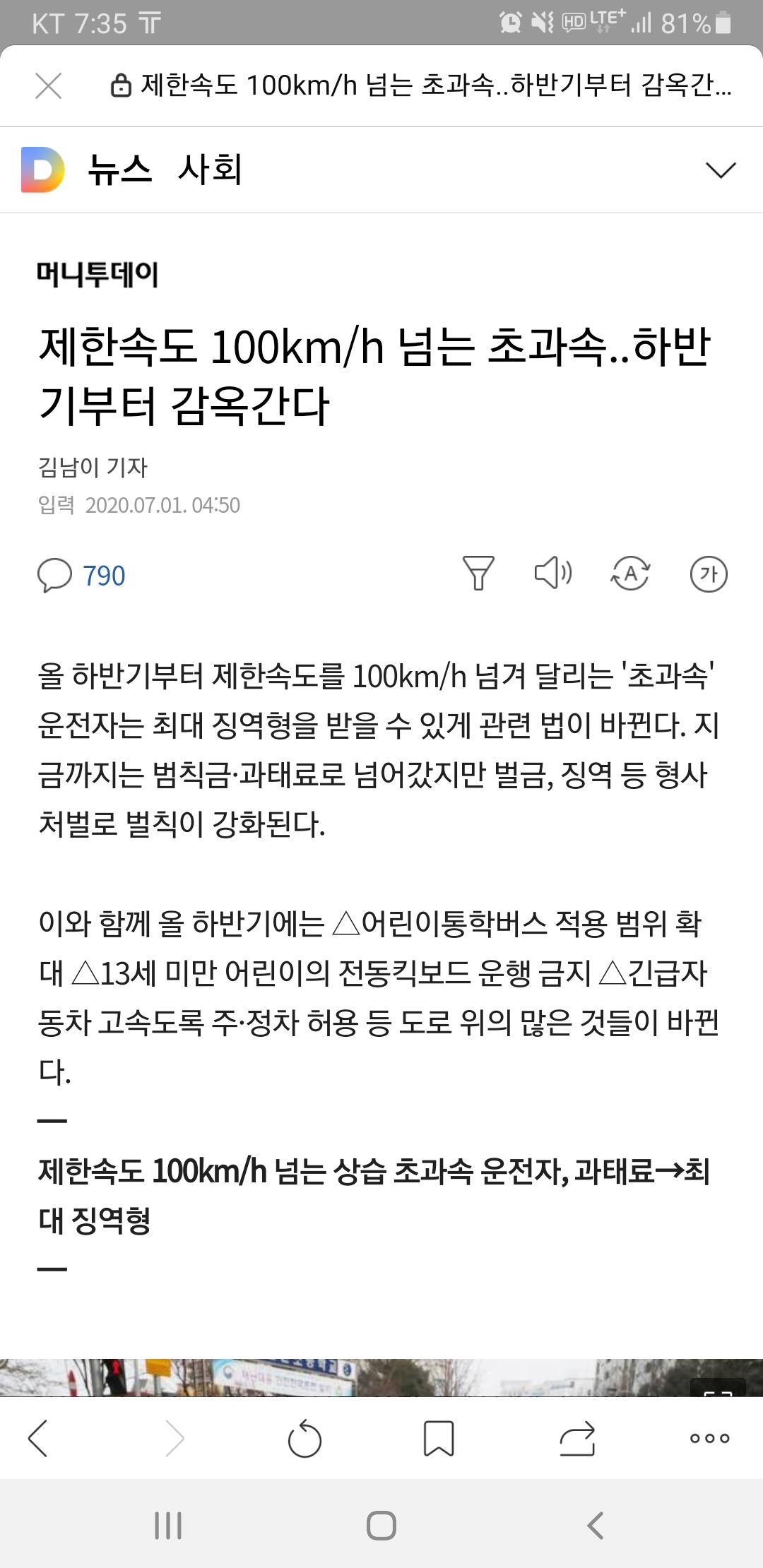Open the 뉴스 section

[119, 170]
